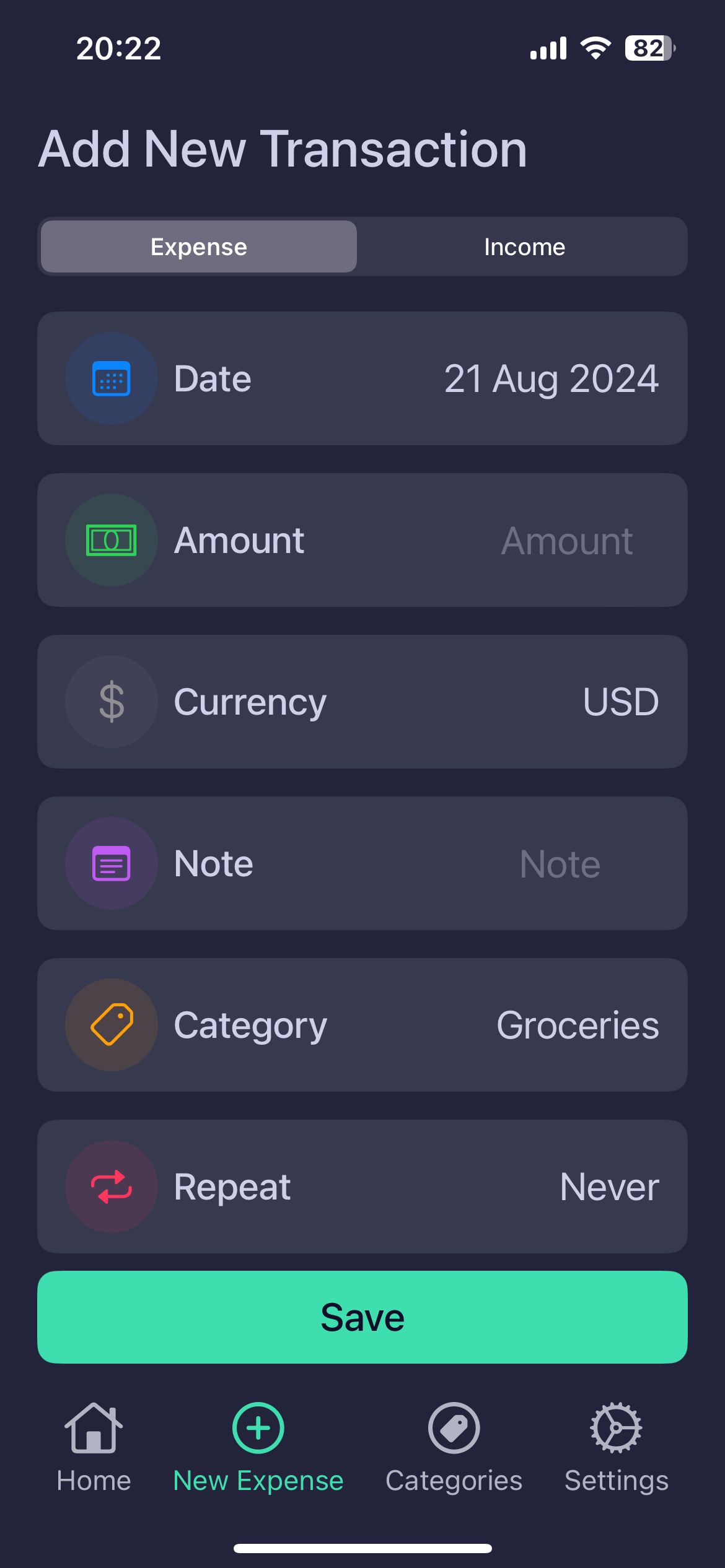Save the new transaction
Screen dimensions: 725x1568
tap(362, 1317)
